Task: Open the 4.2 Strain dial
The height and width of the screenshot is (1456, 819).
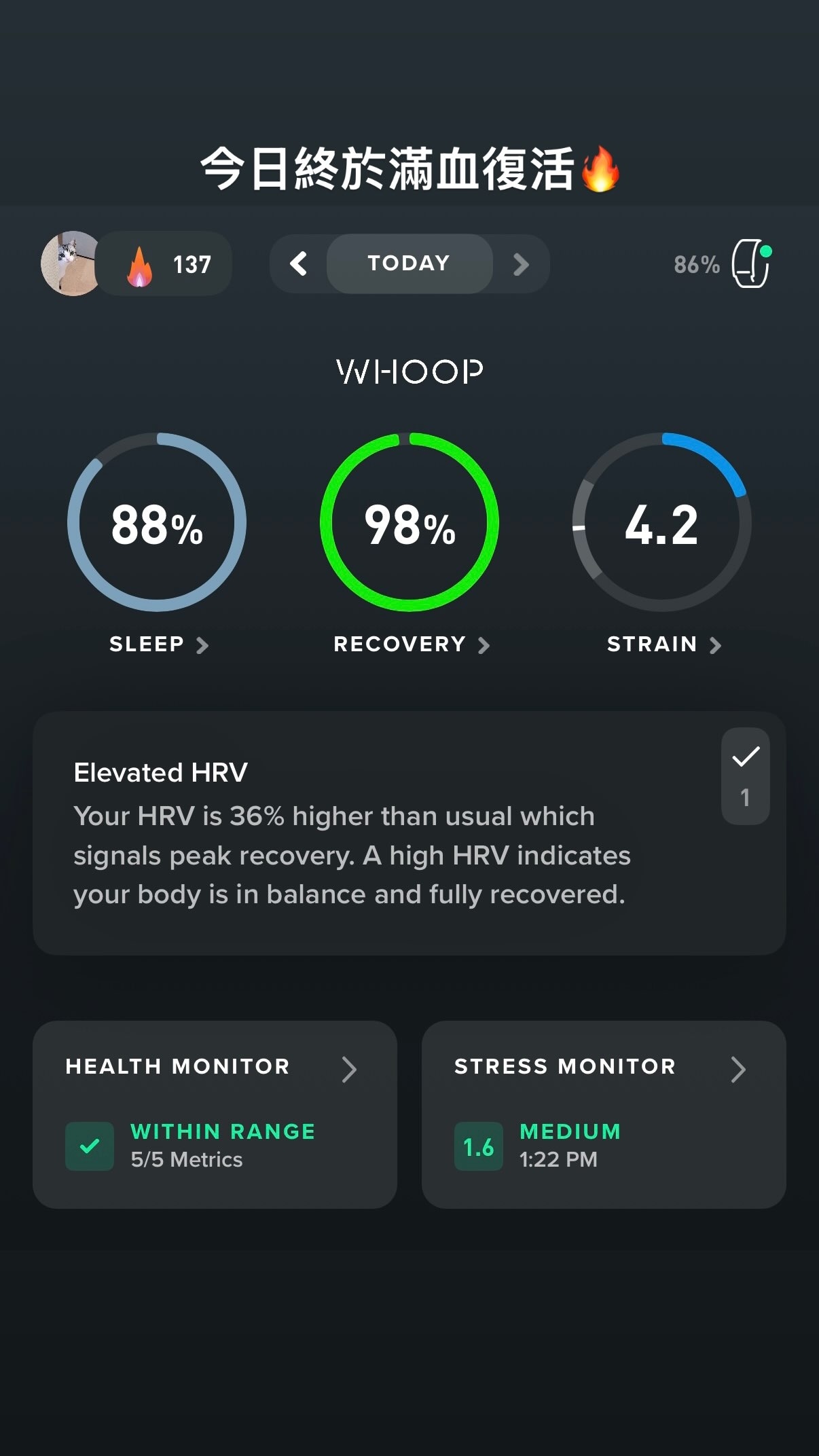Action: (662, 522)
